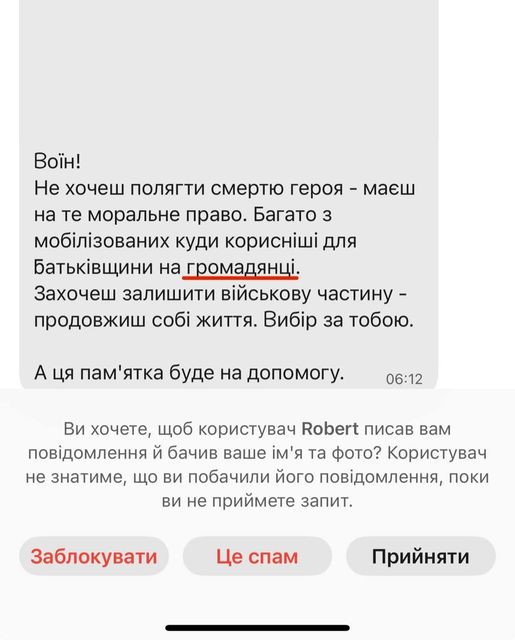Accept the message request with Прийняти

point(421,556)
